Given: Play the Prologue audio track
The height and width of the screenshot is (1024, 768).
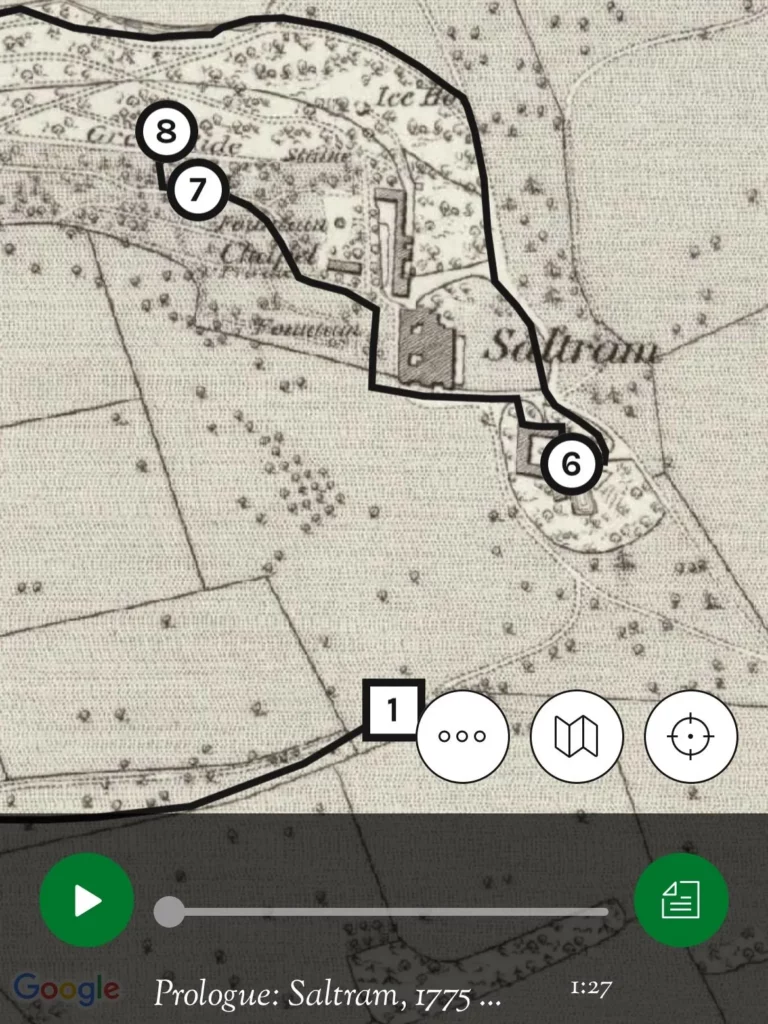Looking at the screenshot, I should [87, 900].
